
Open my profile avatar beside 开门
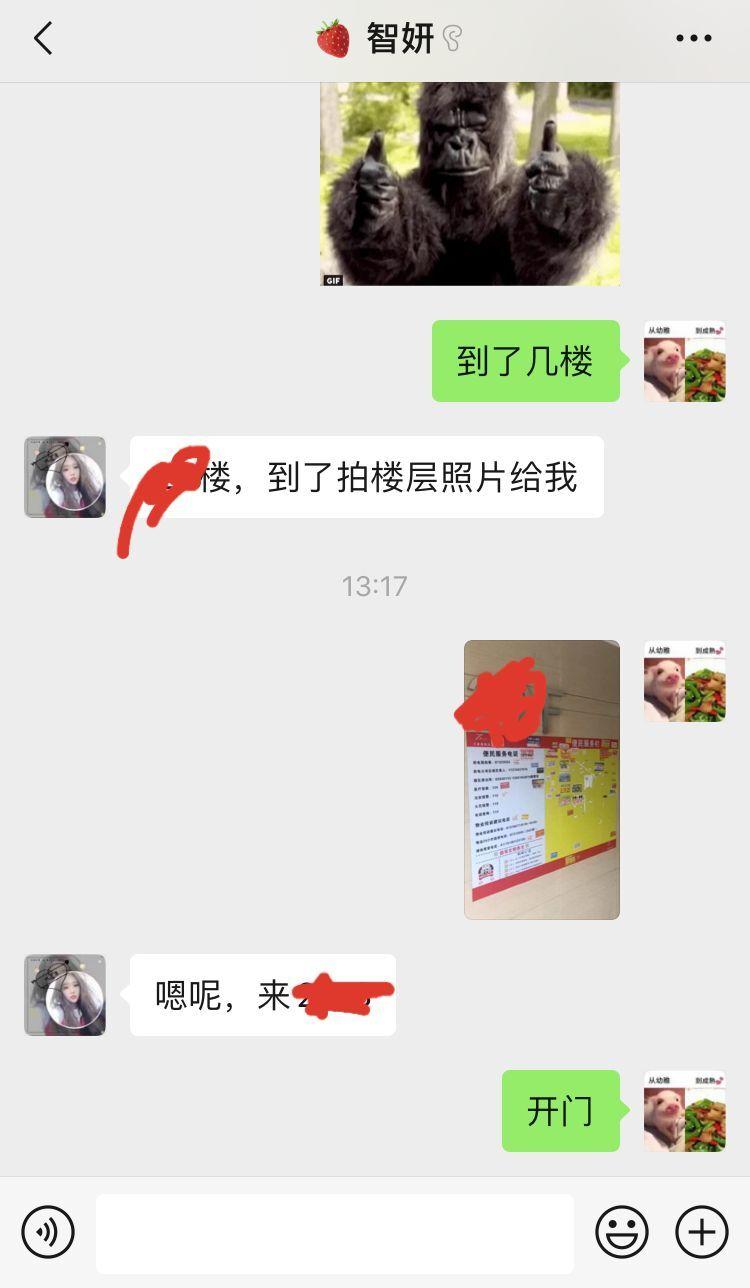click(x=685, y=1111)
